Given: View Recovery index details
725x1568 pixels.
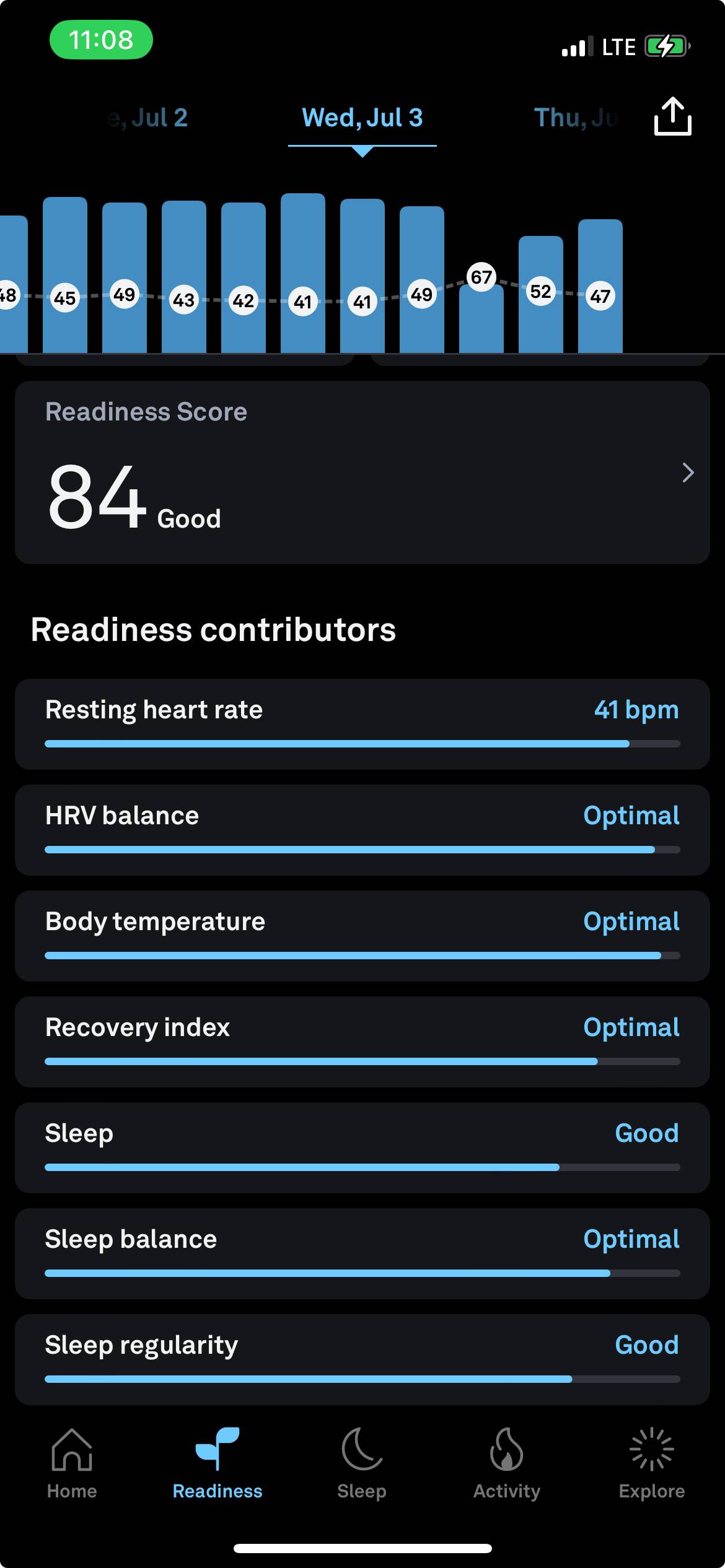Looking at the screenshot, I should coord(362,1042).
